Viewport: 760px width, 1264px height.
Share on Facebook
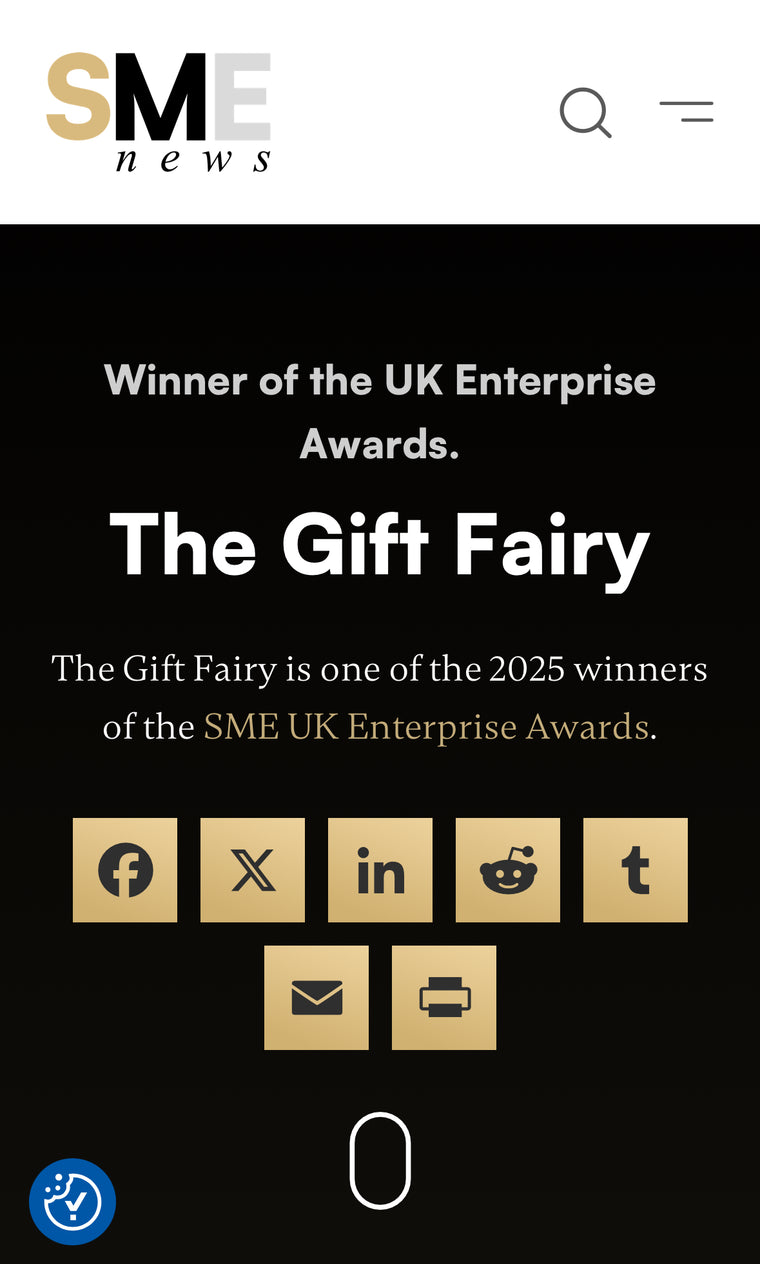125,870
